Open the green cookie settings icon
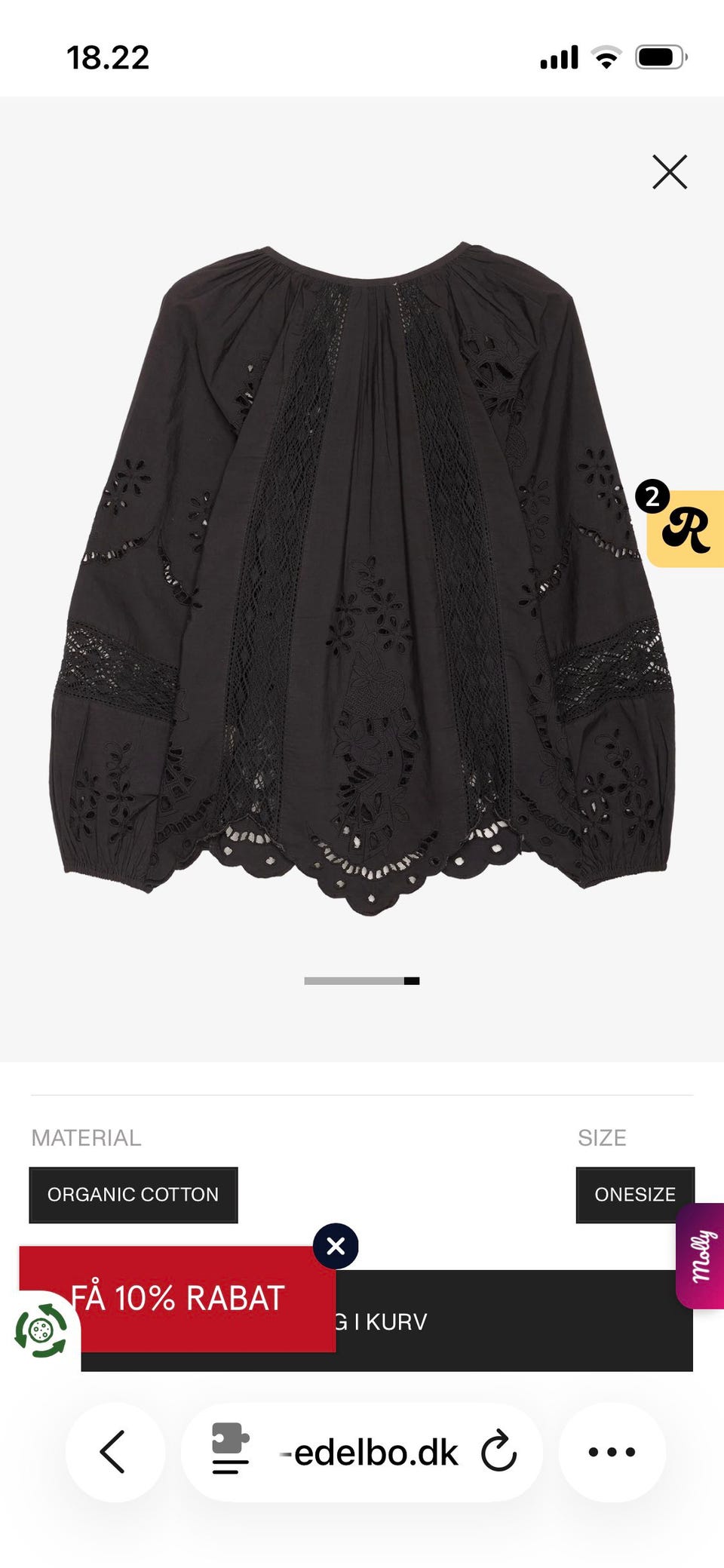The image size is (724, 1568). click(41, 1330)
